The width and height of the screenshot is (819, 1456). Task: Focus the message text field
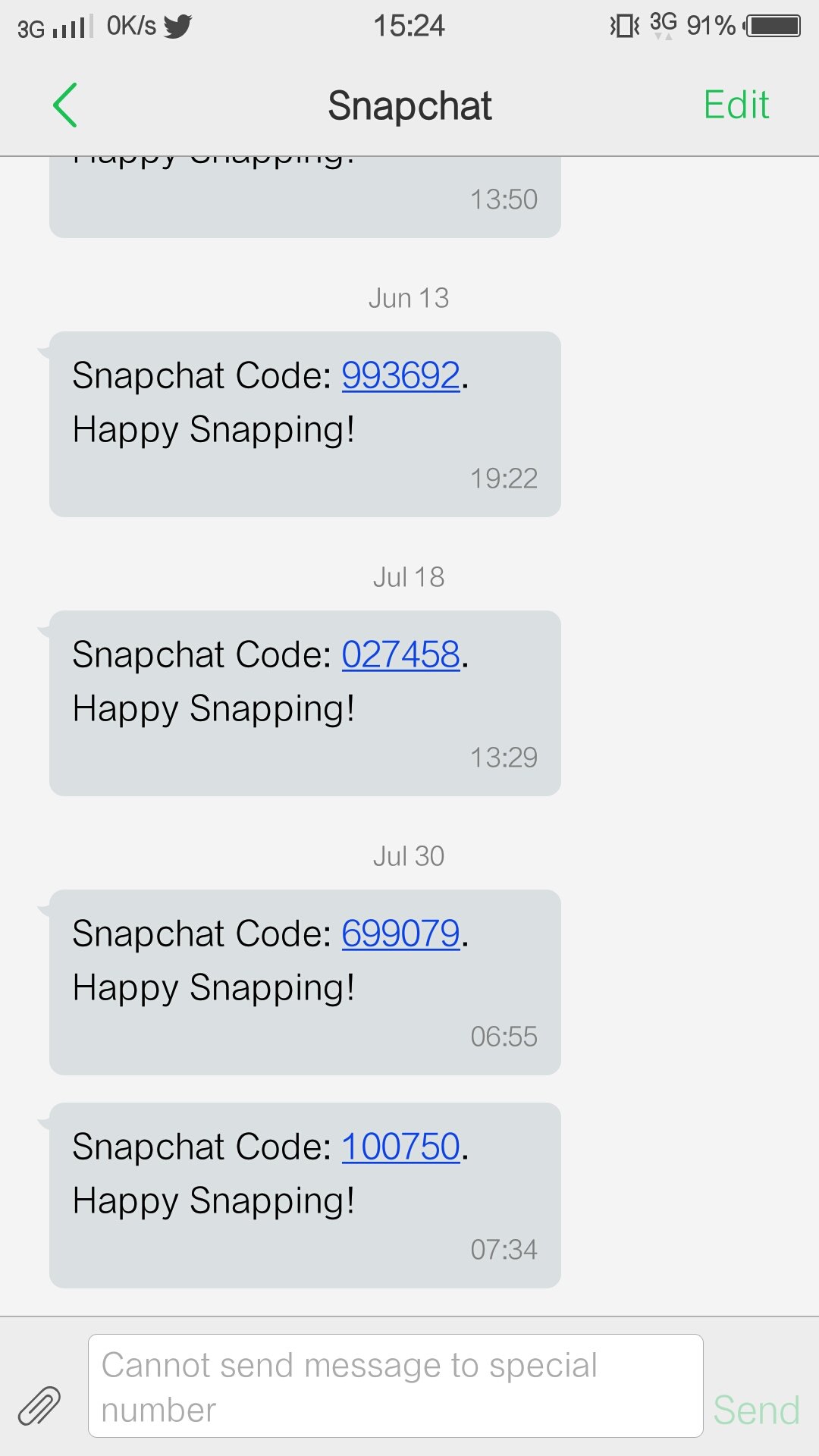tap(395, 1386)
